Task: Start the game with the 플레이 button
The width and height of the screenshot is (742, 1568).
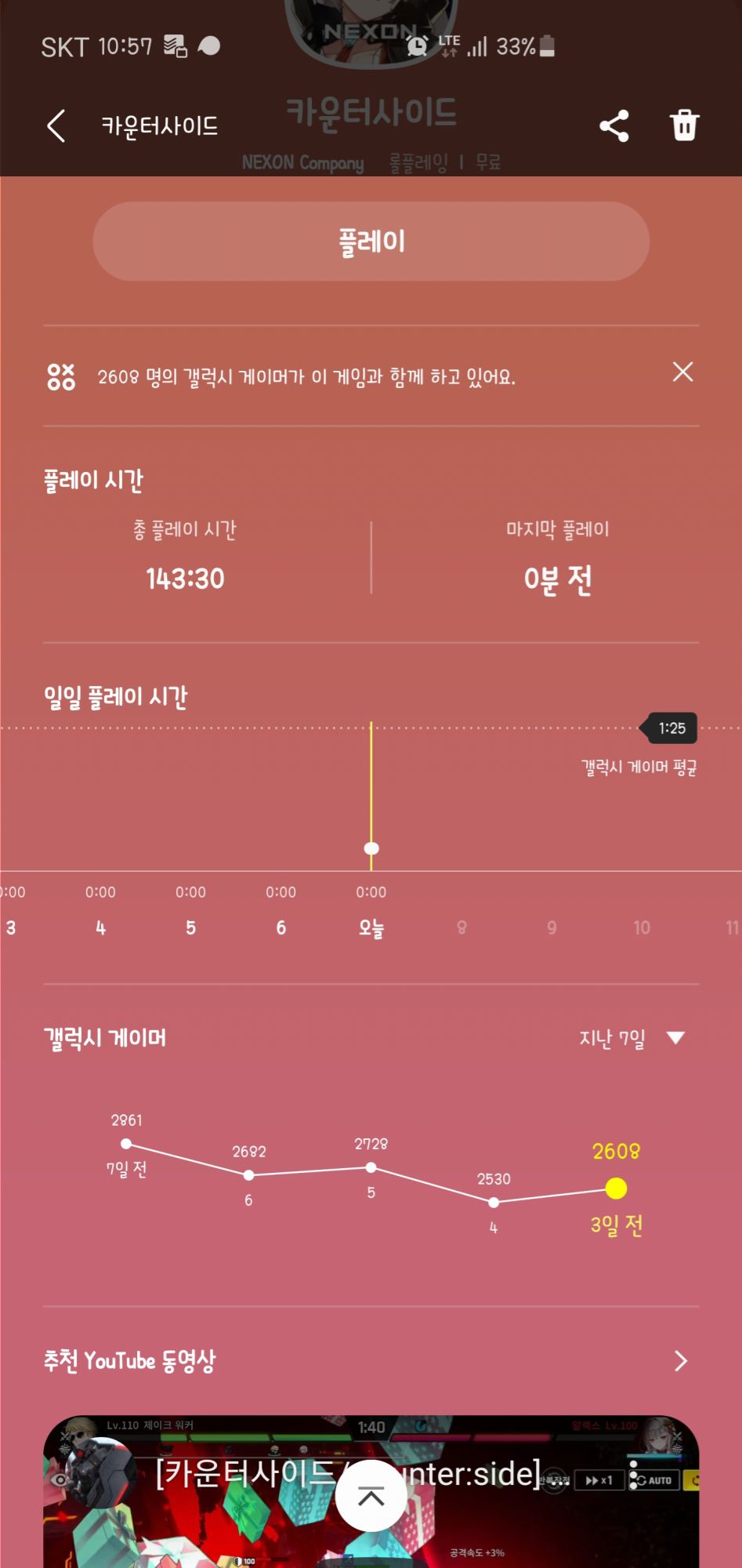Action: click(x=371, y=241)
